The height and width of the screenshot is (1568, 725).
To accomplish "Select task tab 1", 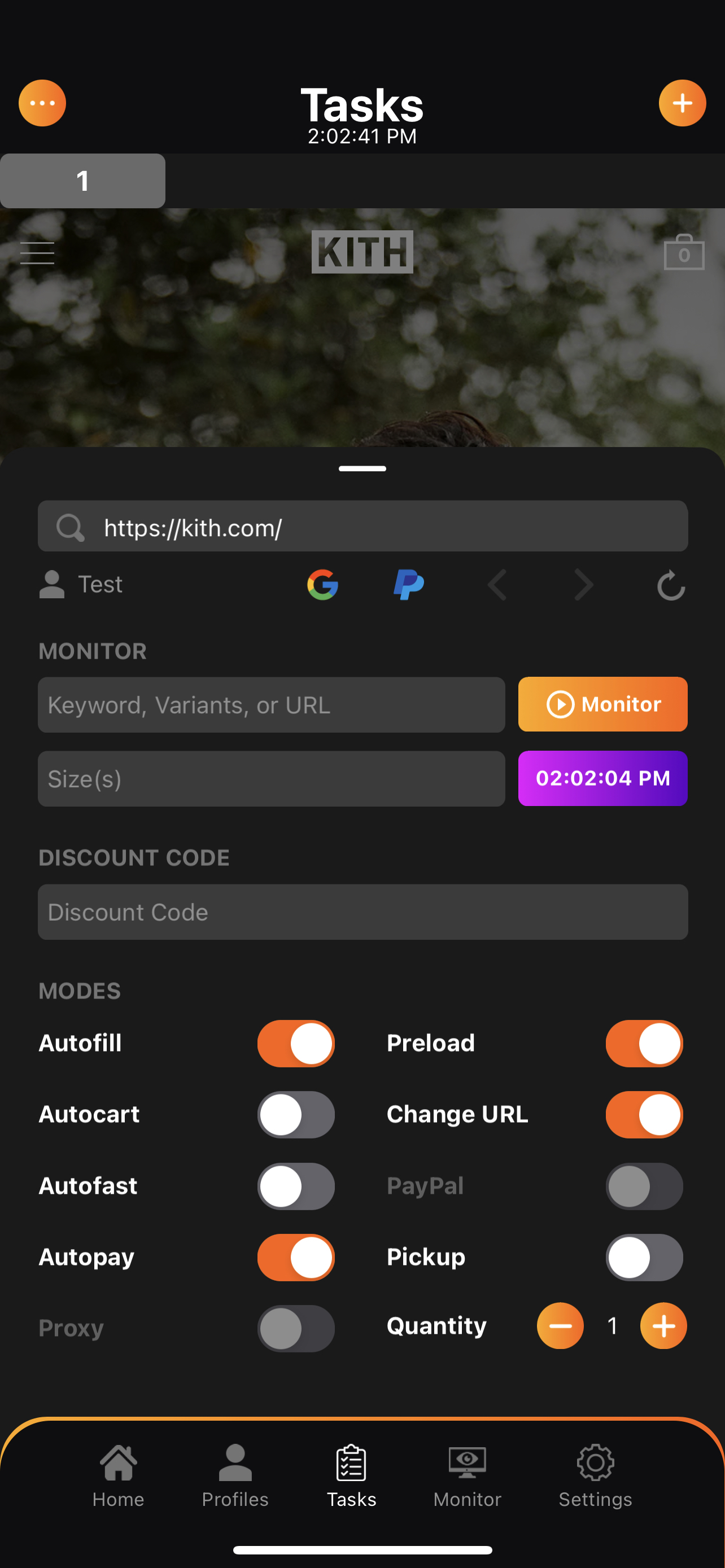I will (x=83, y=181).
